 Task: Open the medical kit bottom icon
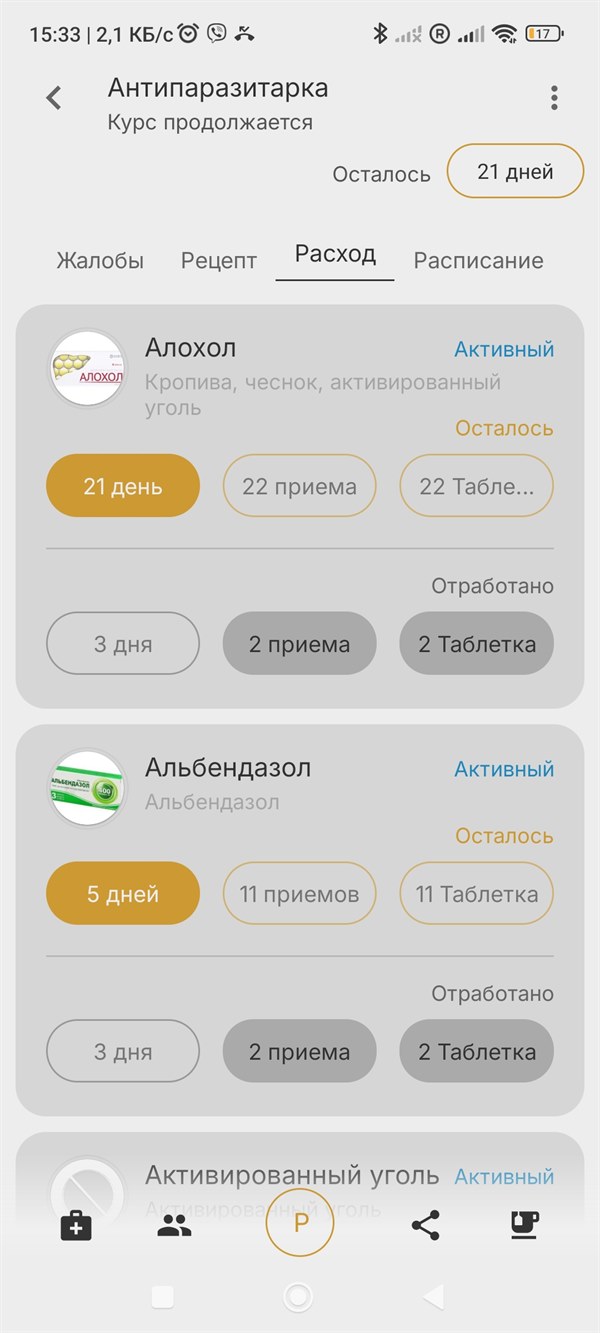pos(76,1226)
